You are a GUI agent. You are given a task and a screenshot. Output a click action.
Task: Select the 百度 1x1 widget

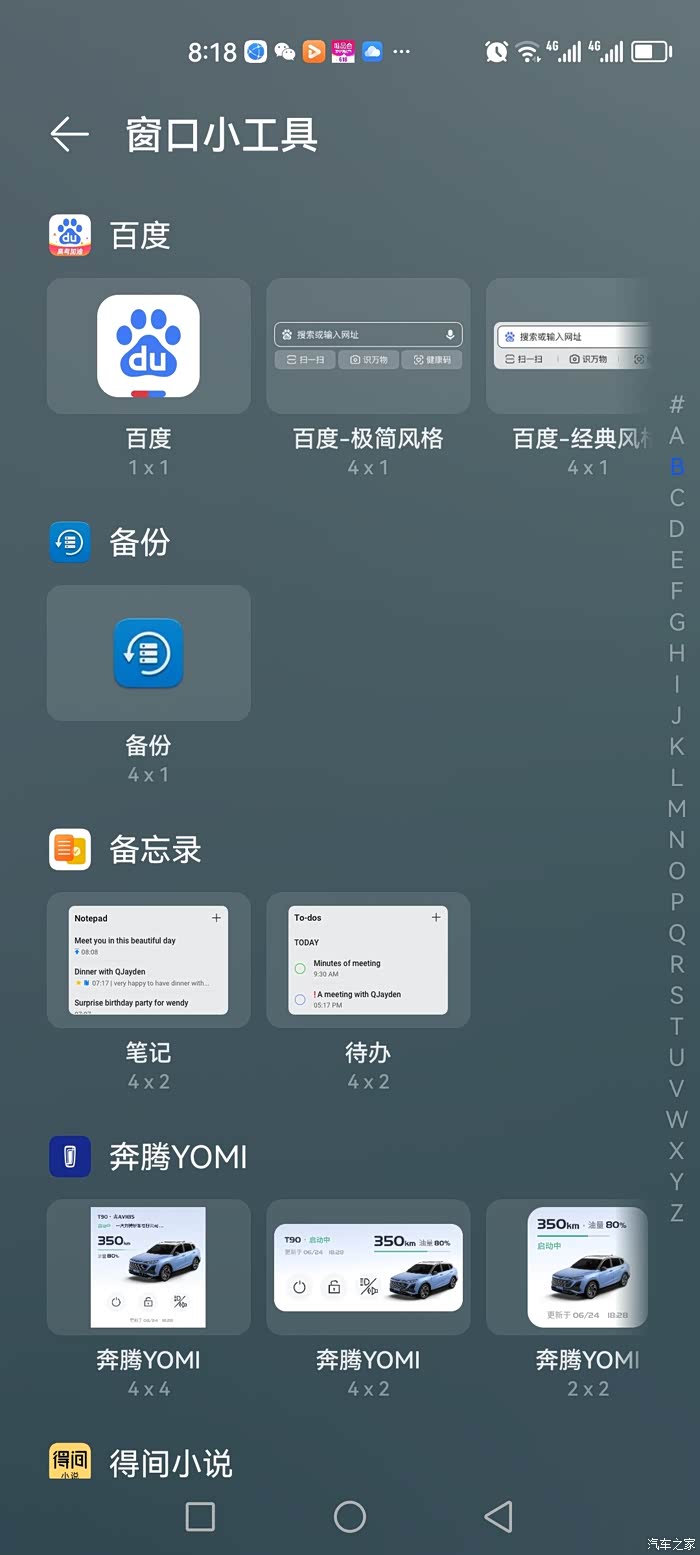[148, 346]
